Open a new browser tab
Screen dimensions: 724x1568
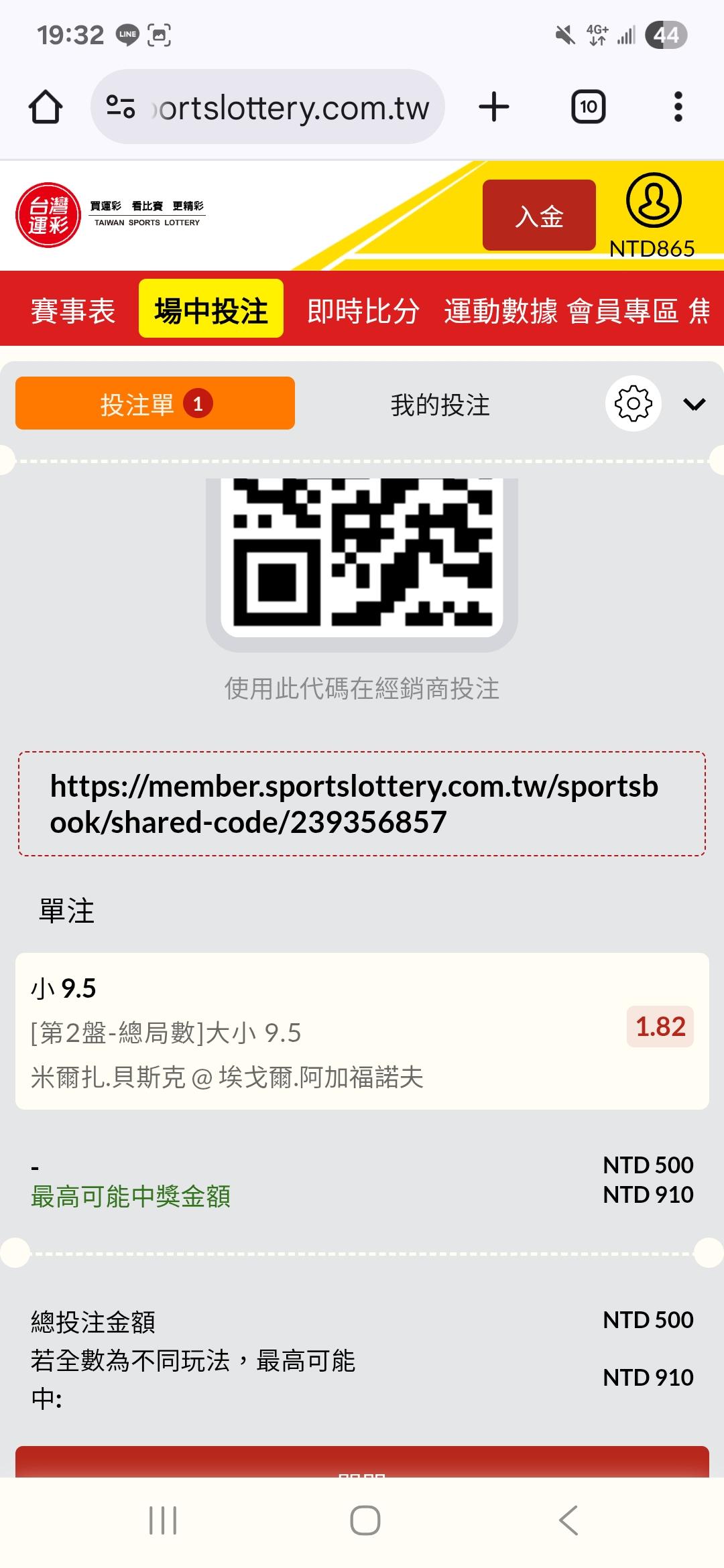point(494,107)
